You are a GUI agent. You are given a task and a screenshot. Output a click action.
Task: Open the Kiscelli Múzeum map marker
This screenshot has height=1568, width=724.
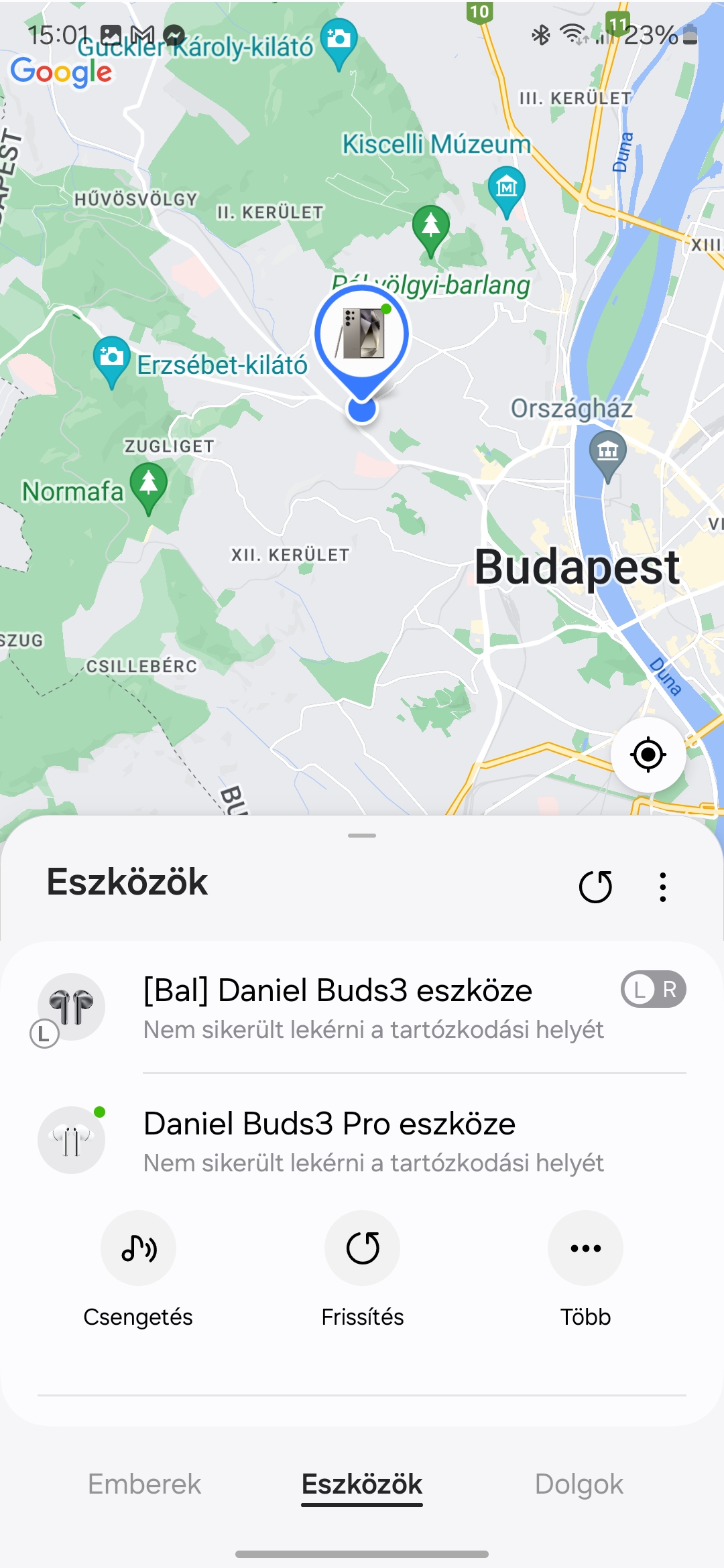tap(506, 188)
